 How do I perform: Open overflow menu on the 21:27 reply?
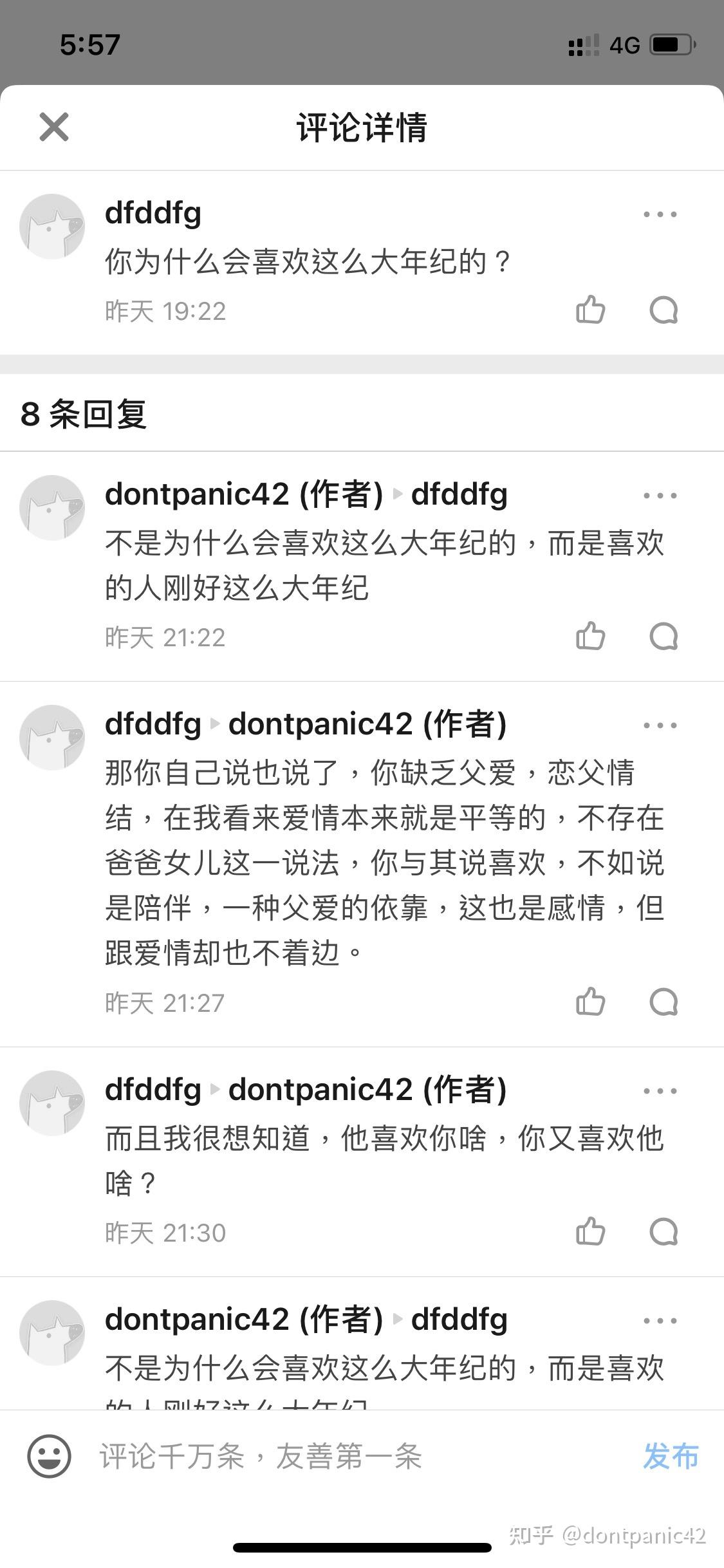[x=660, y=725]
